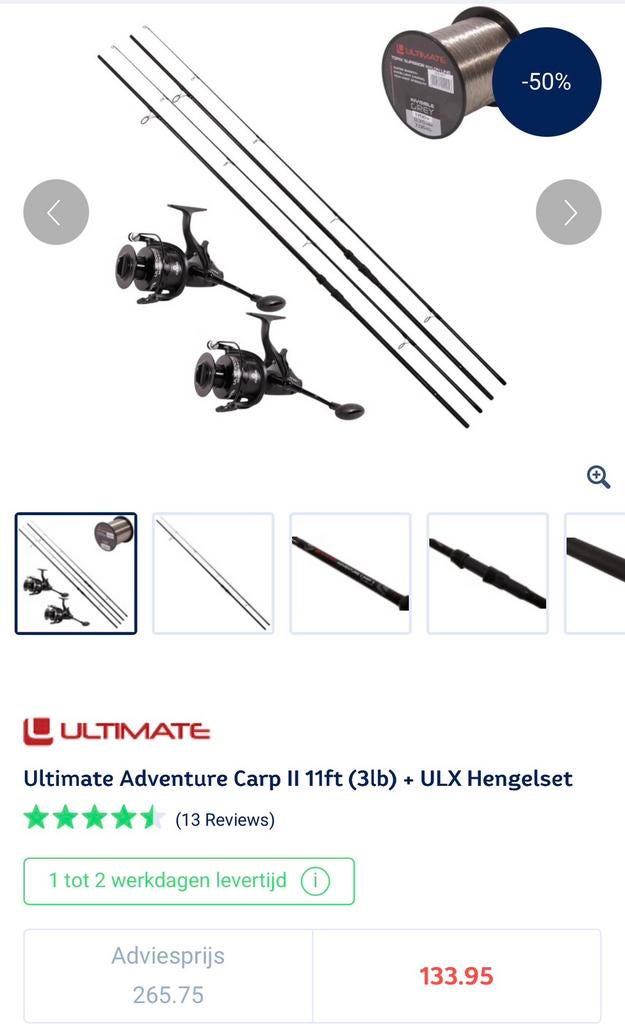Select the thumbnail showing the reel seat close-up
This screenshot has height=1024, width=625.
tap(487, 573)
